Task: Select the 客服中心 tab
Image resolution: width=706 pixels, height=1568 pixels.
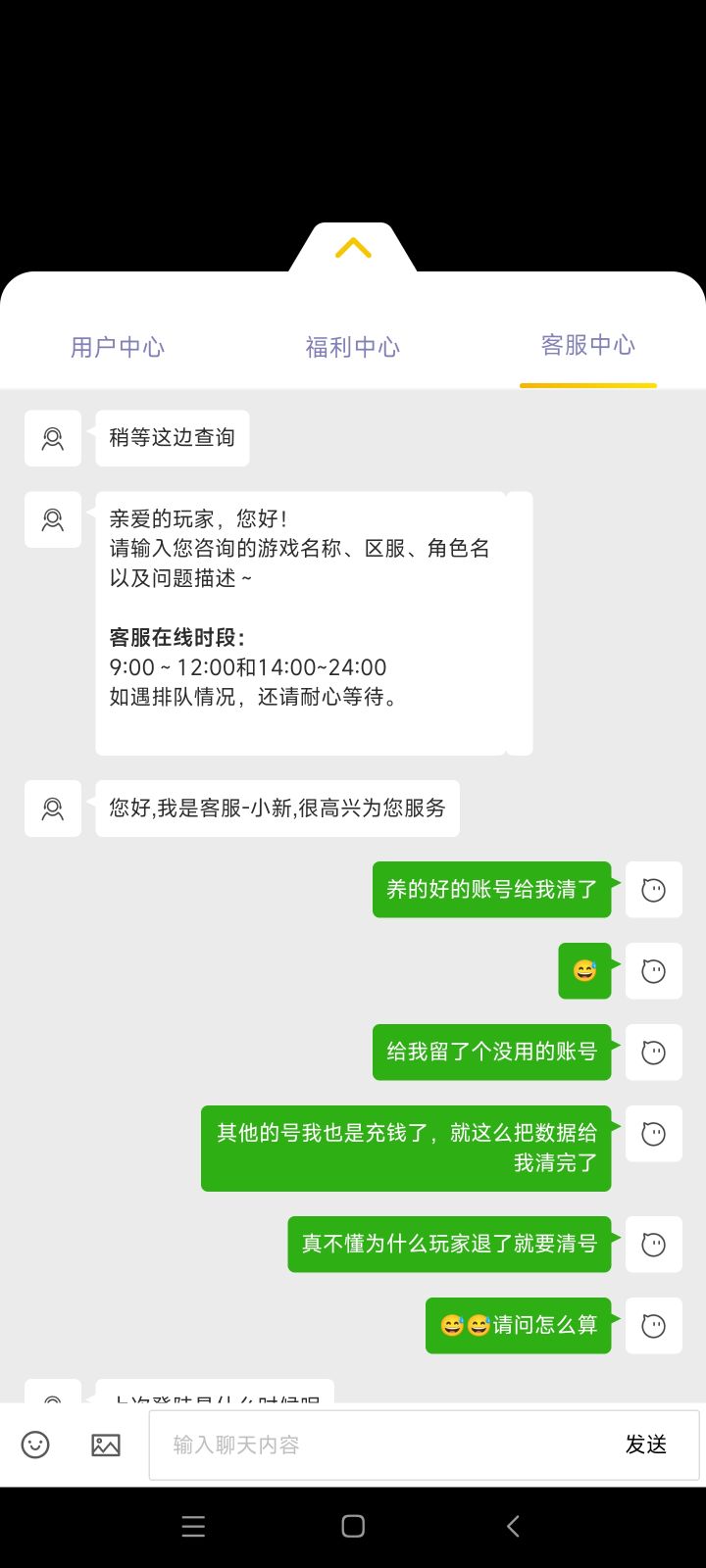Action: coord(588,345)
